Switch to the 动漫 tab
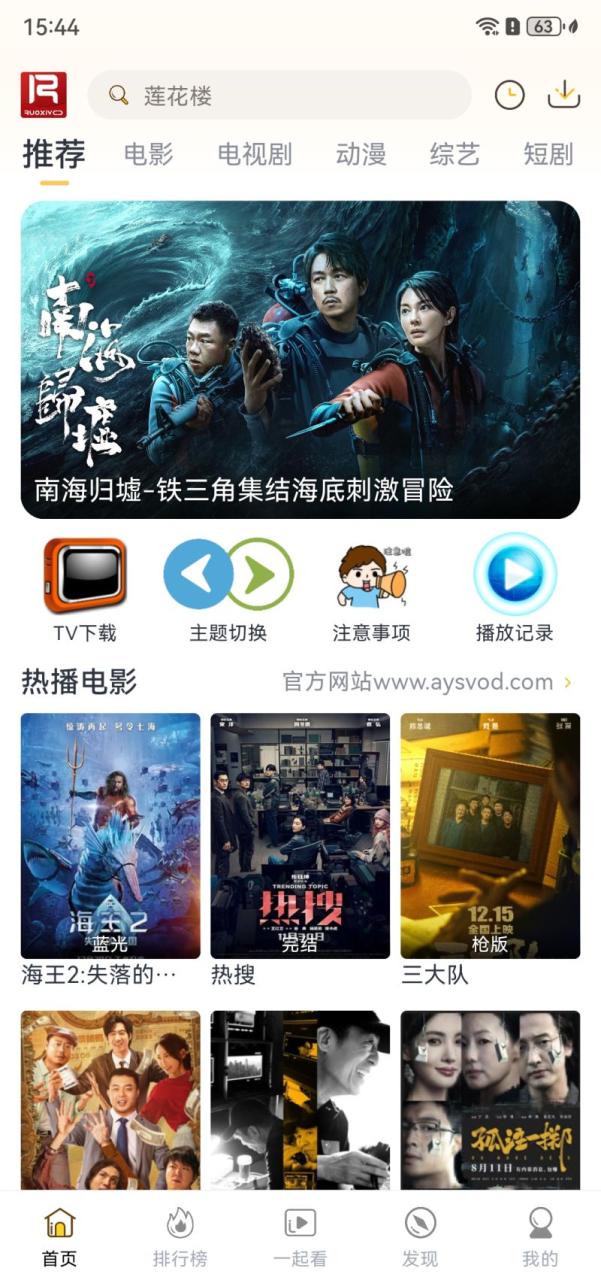Viewport: 601px width, 1280px height. (361, 154)
